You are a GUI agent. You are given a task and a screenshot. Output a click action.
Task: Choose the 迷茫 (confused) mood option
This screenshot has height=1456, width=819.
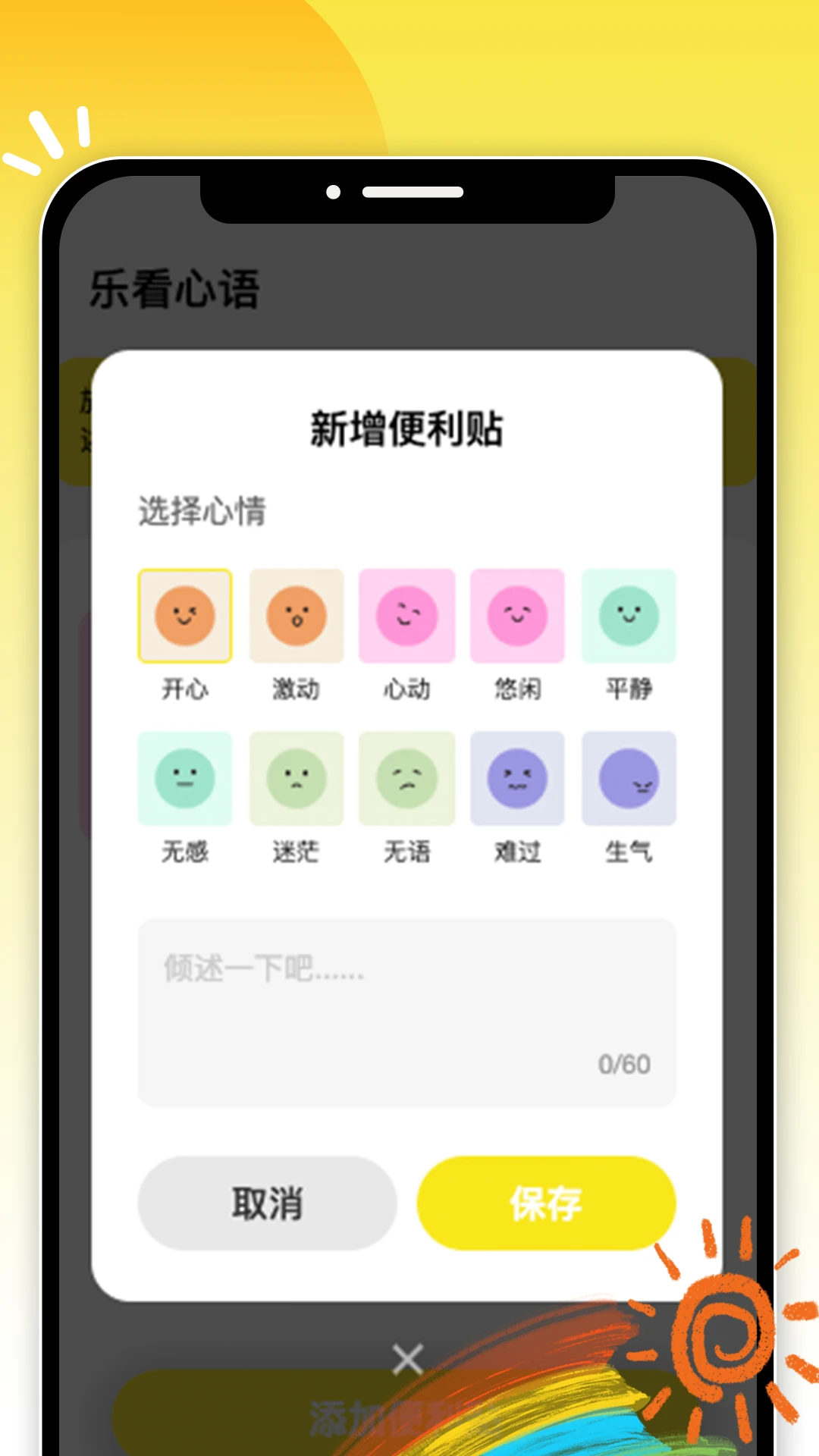coord(296,779)
